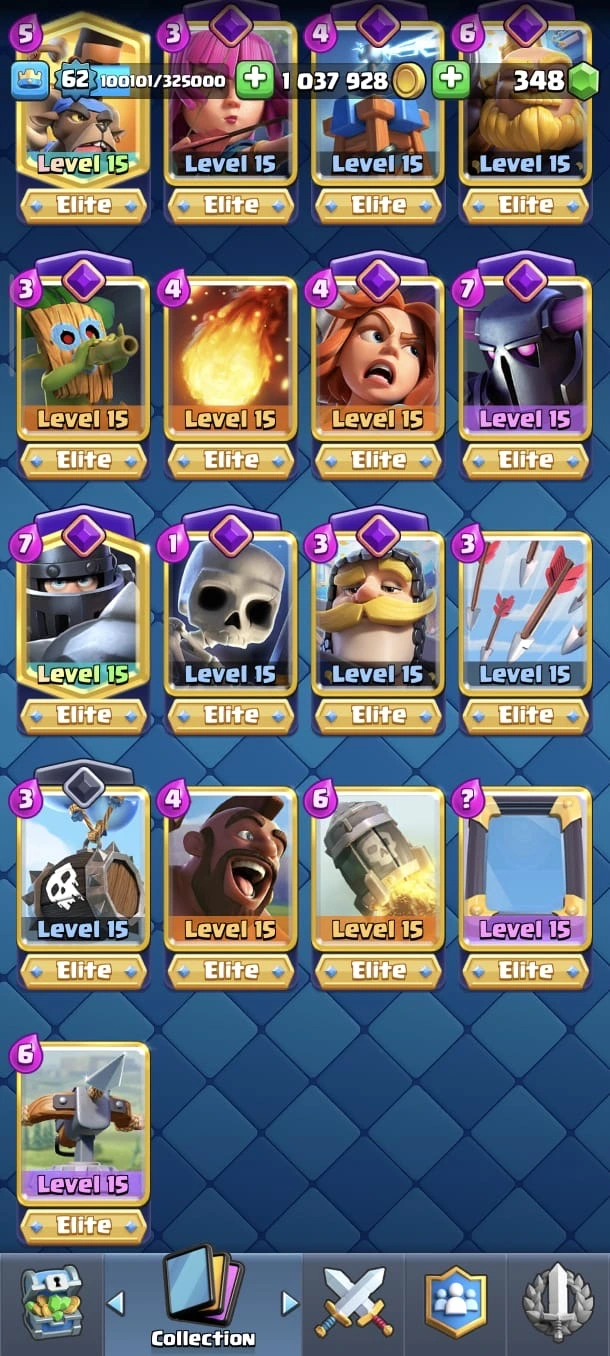Tap the left arrow beside Collection
The image size is (610, 1356).
pos(116,1303)
